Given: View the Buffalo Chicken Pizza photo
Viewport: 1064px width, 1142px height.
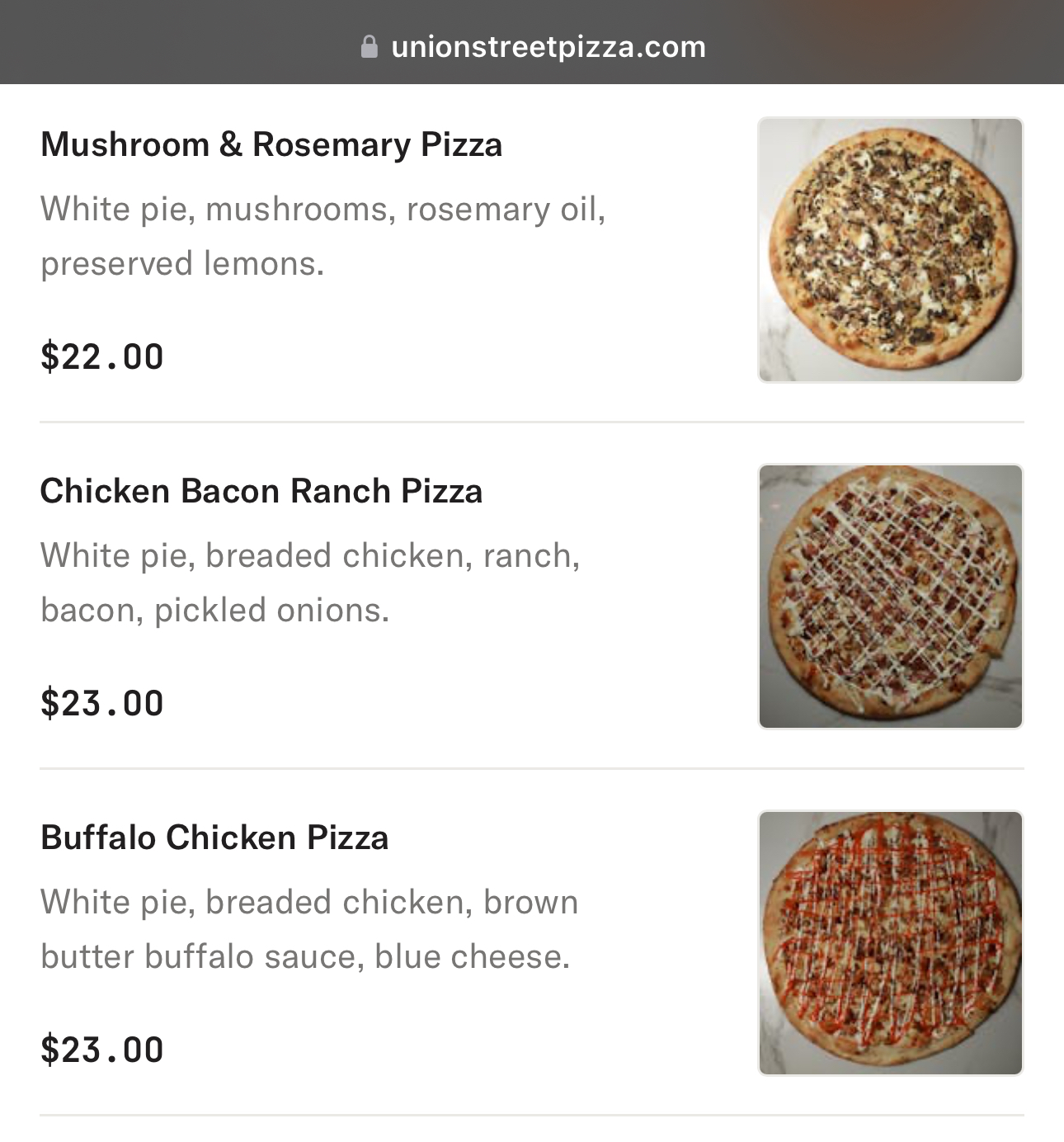Looking at the screenshot, I should pyautogui.click(x=890, y=943).
